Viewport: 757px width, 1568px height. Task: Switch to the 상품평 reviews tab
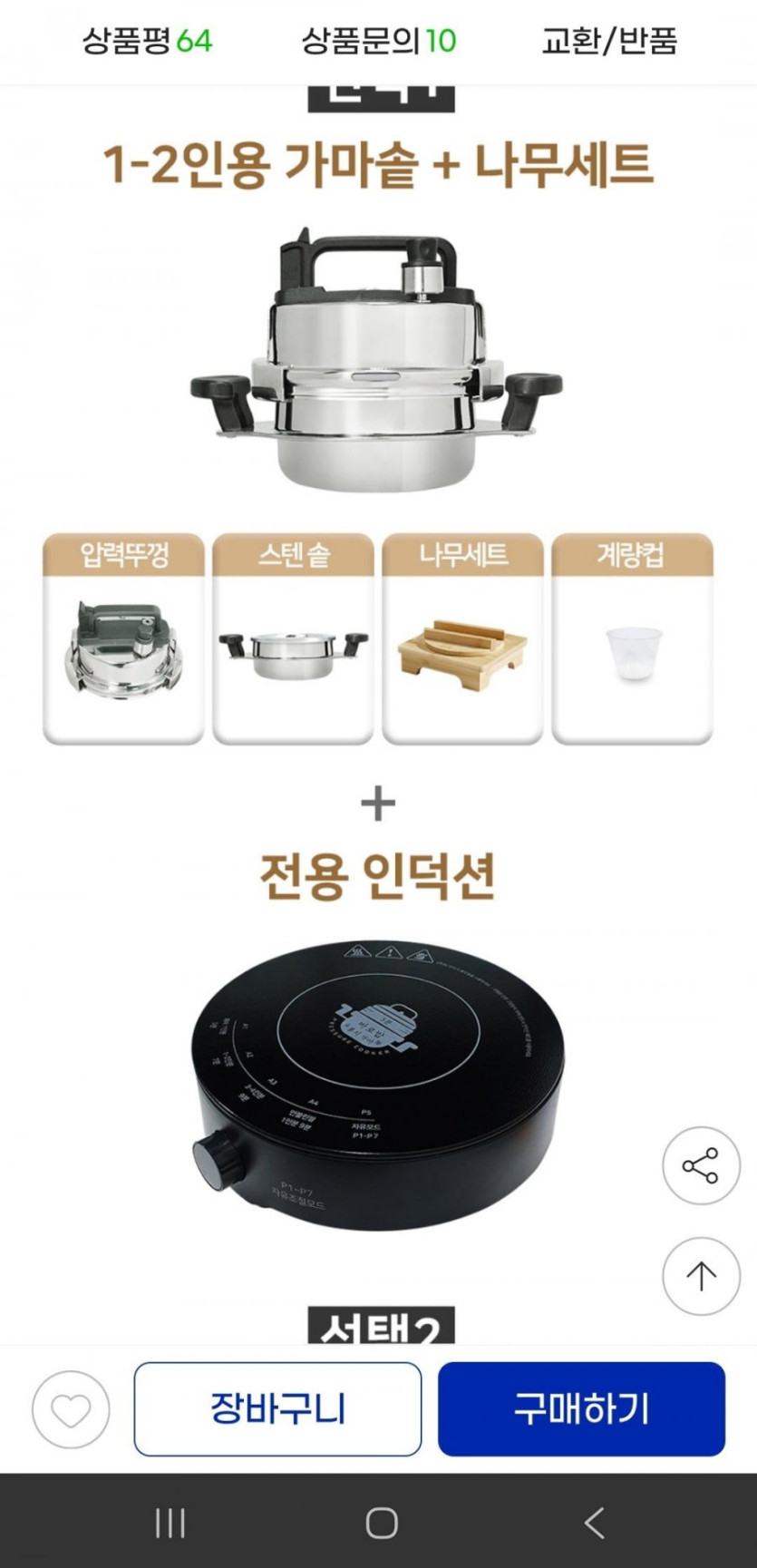click(x=147, y=41)
